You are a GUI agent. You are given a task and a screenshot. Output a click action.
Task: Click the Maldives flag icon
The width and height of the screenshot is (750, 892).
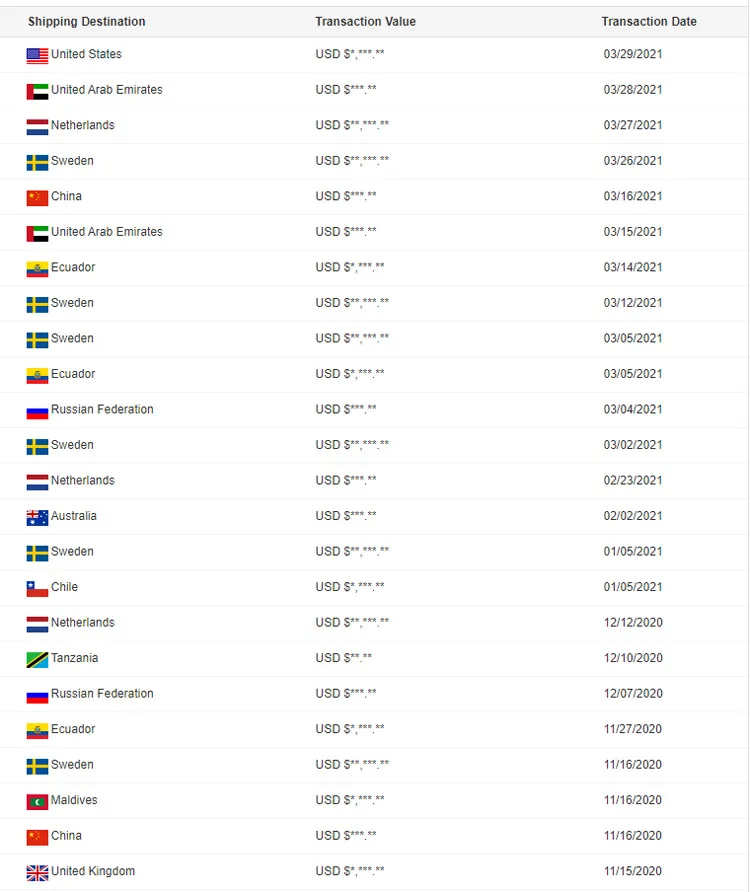click(x=36, y=801)
